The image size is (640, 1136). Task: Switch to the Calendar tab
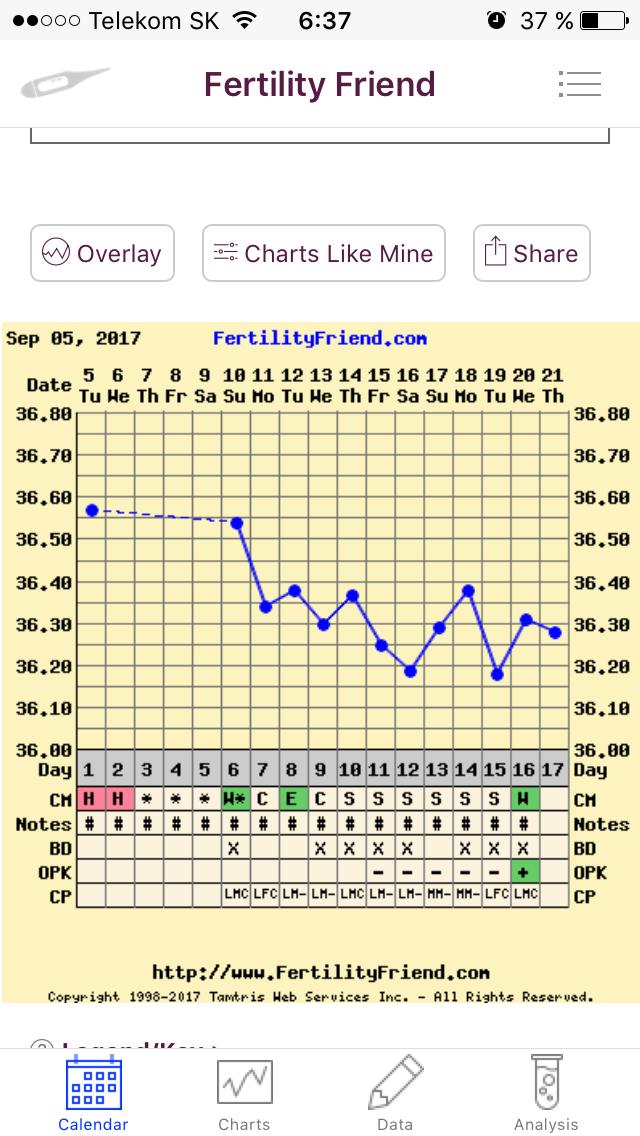pos(93,1093)
